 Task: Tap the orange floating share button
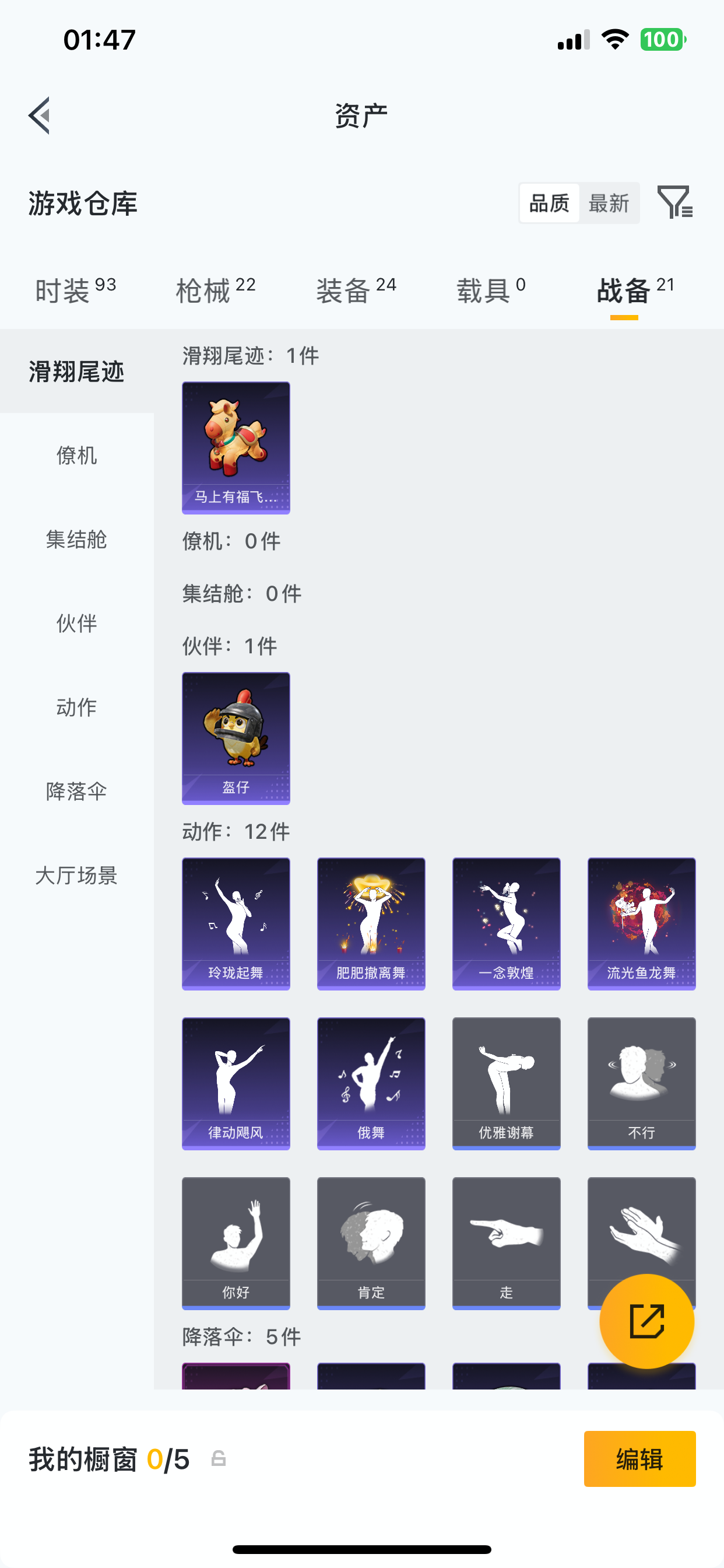pos(646,1321)
